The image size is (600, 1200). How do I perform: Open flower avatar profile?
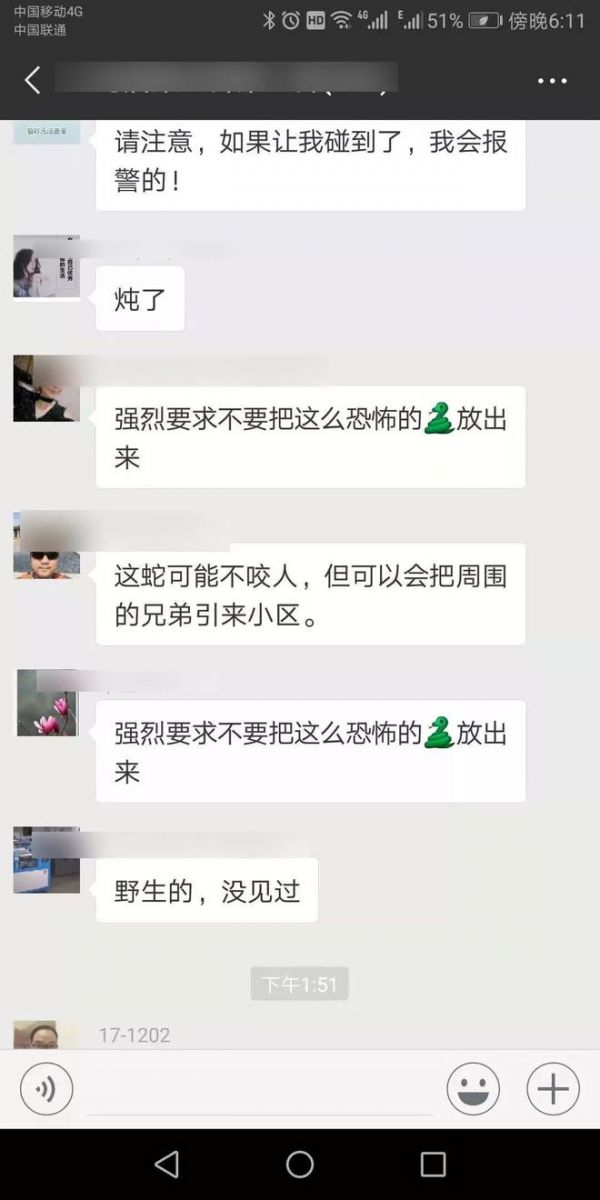[46, 703]
